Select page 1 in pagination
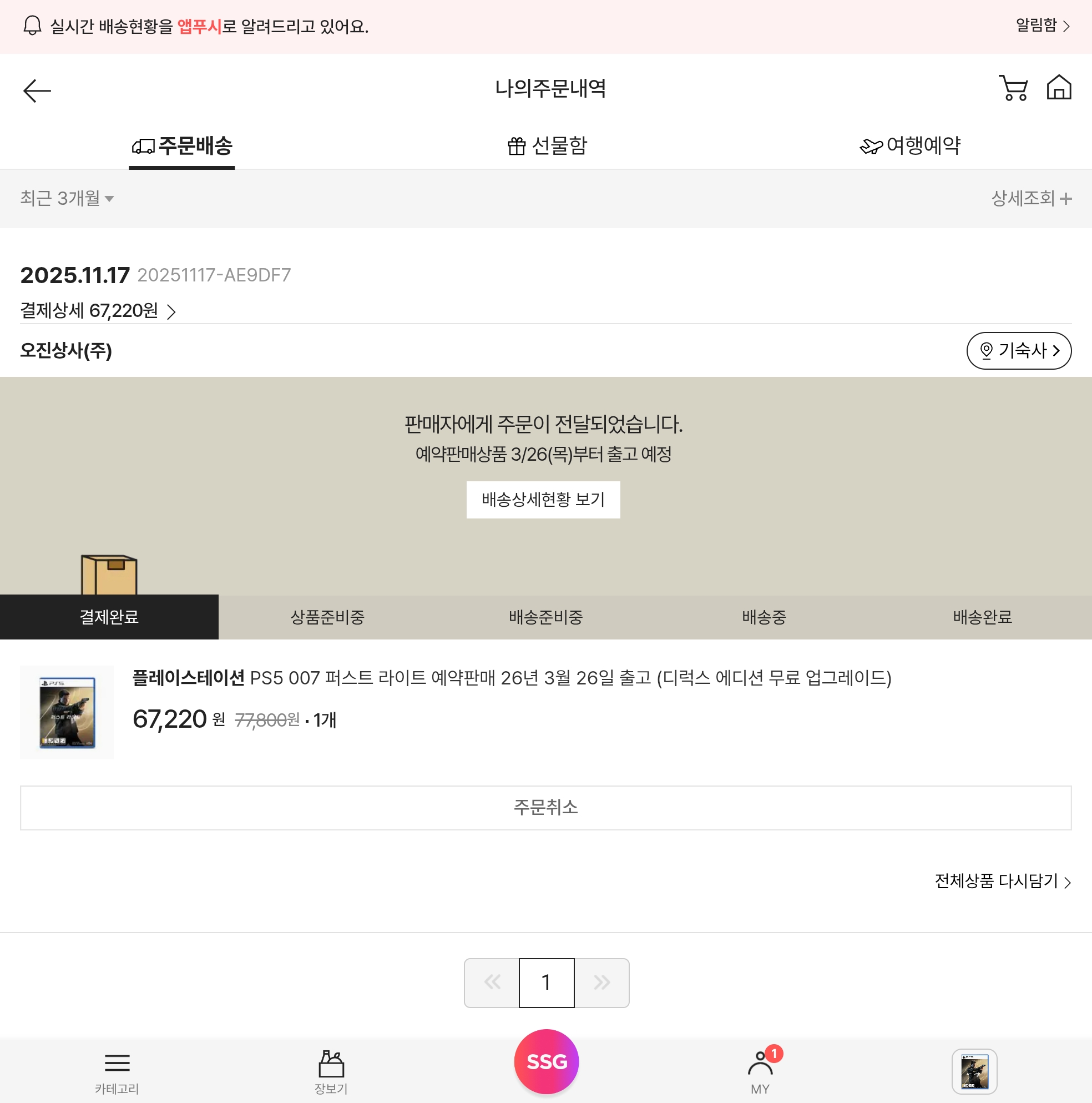 (x=546, y=983)
